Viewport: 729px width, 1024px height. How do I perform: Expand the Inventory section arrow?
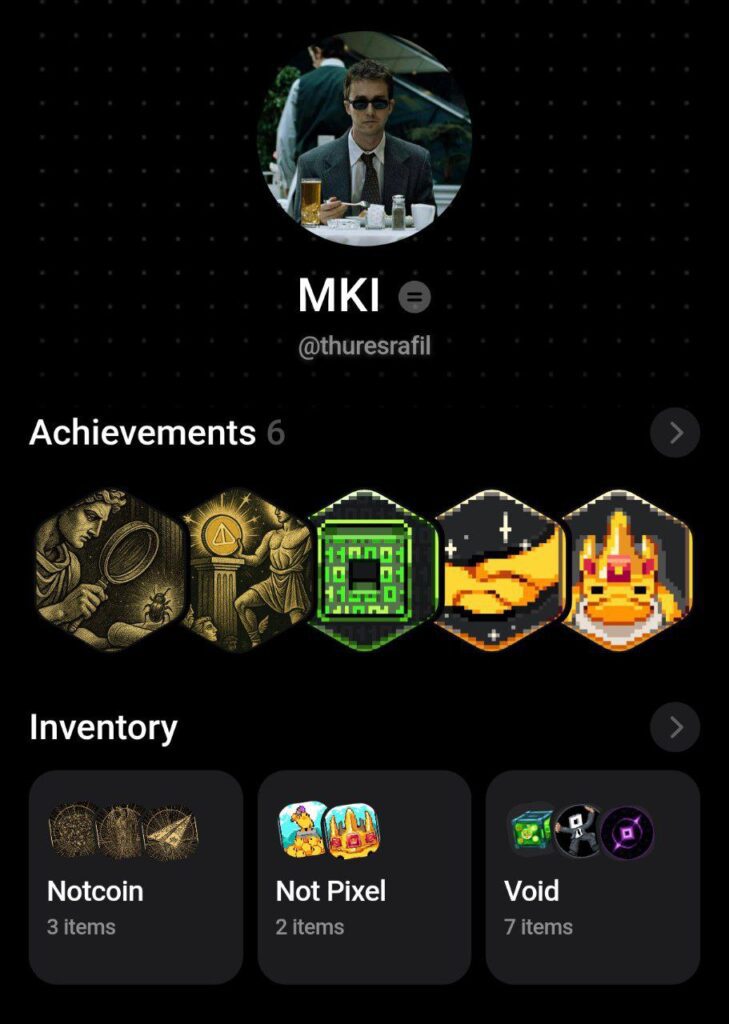pos(675,727)
